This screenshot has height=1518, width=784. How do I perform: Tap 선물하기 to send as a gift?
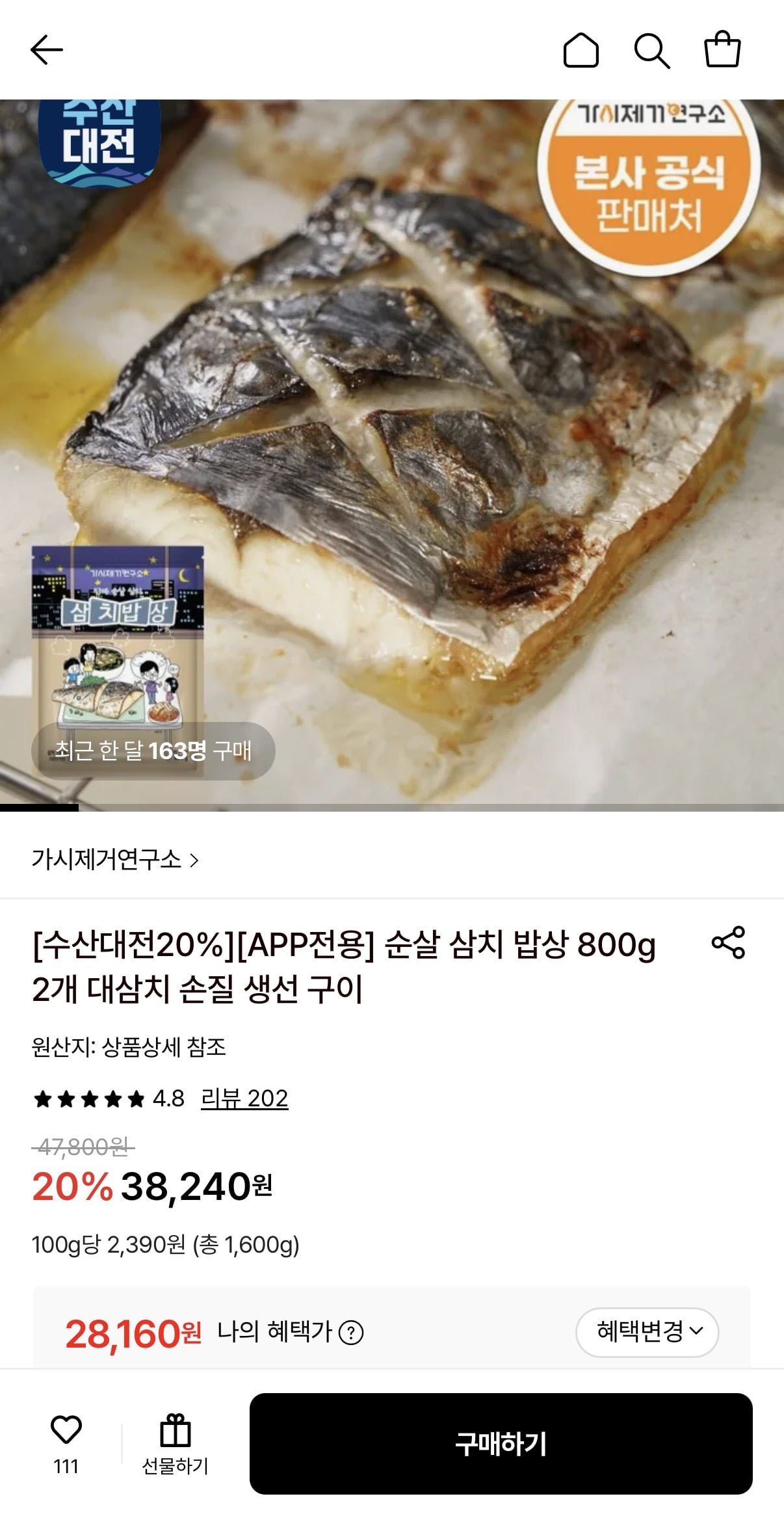(175, 1443)
